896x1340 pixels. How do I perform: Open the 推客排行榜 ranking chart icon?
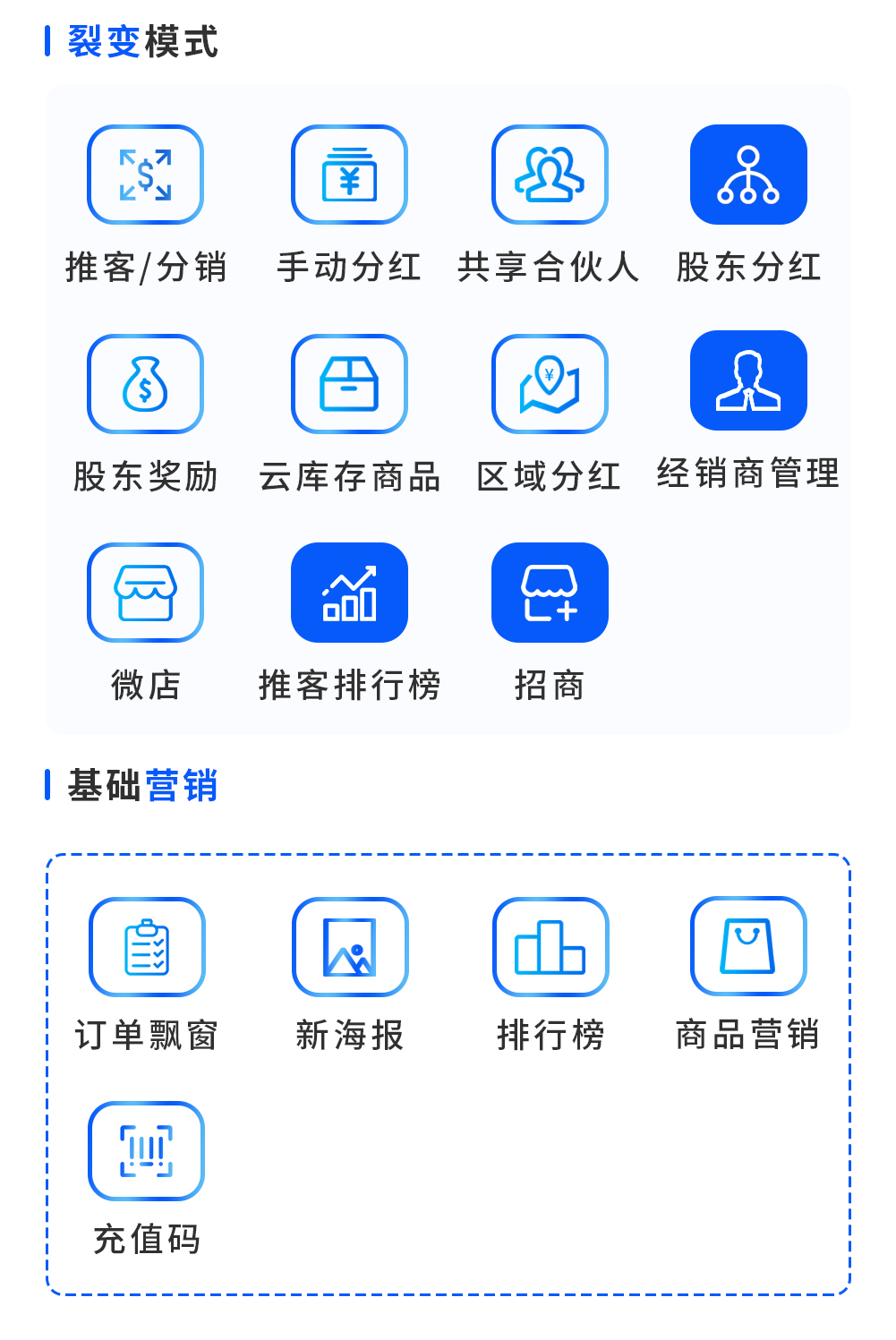349,593
